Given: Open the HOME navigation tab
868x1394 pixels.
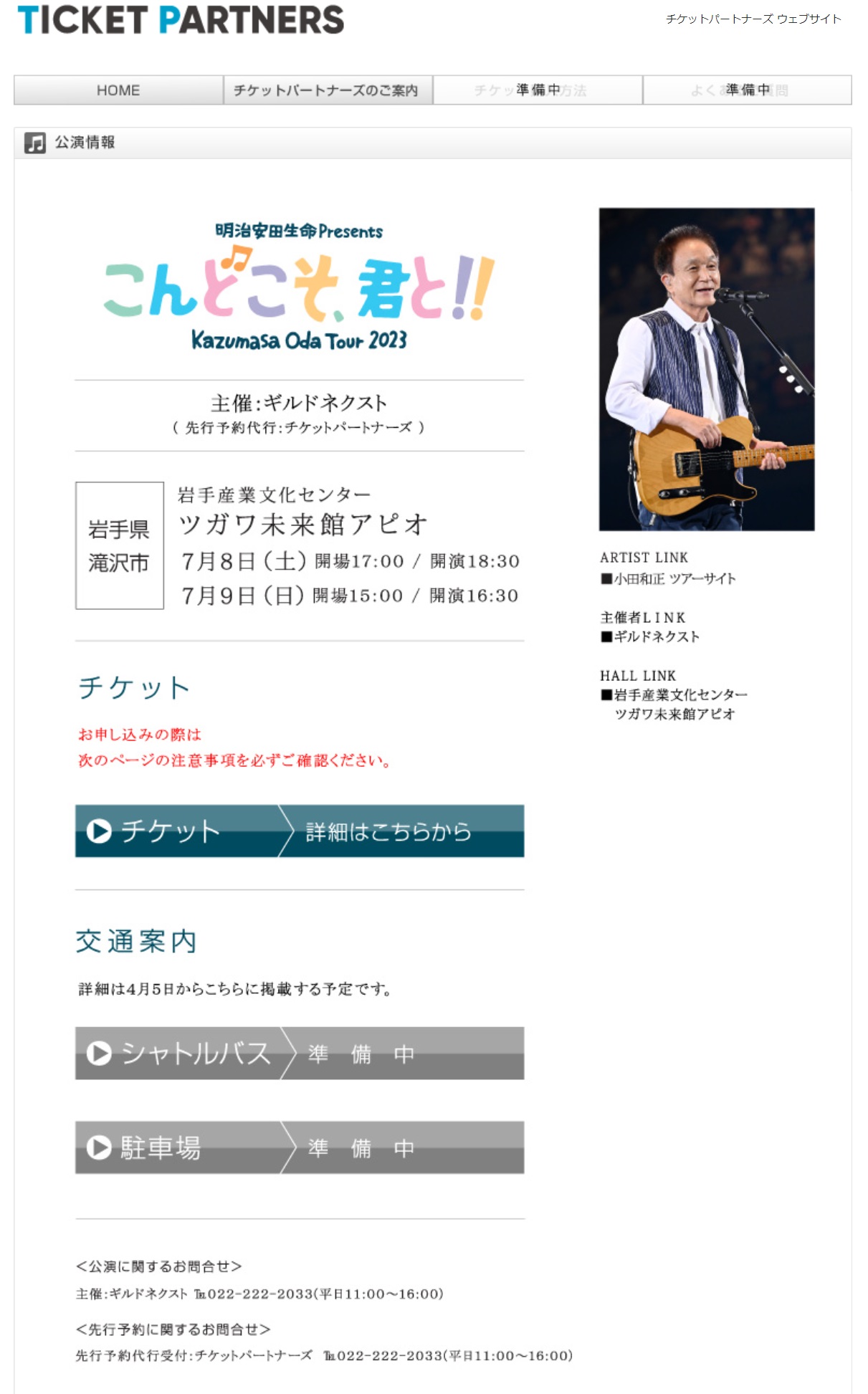Looking at the screenshot, I should pyautogui.click(x=118, y=90).
